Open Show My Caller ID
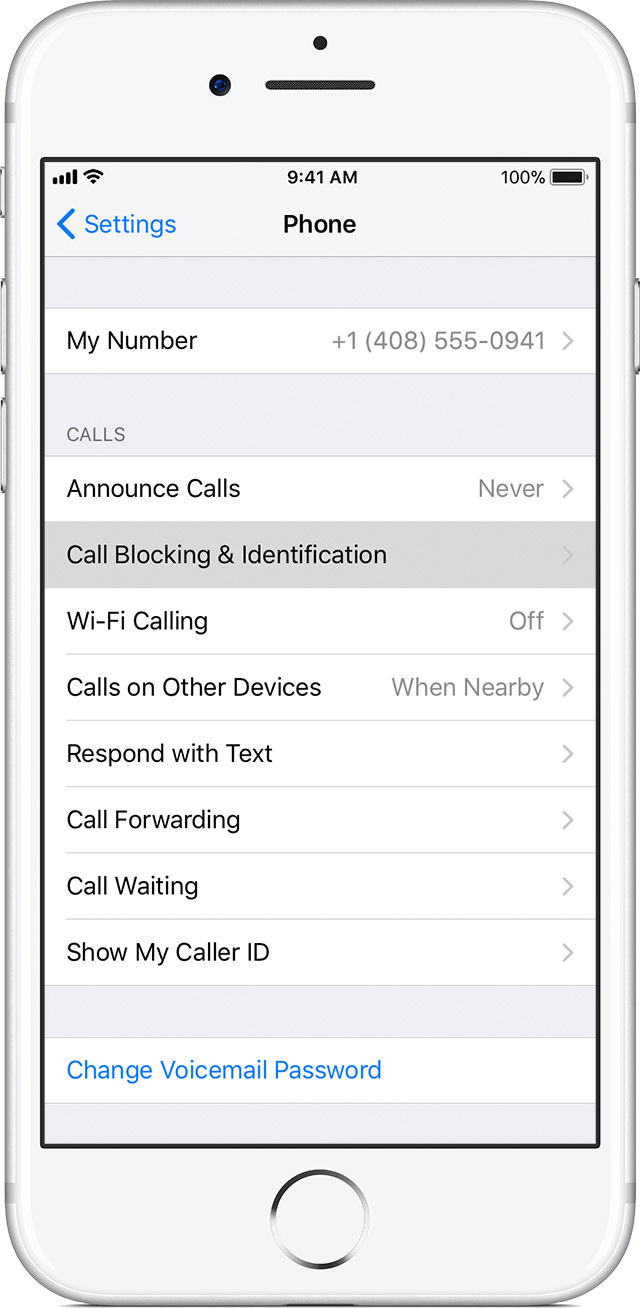 click(x=320, y=952)
